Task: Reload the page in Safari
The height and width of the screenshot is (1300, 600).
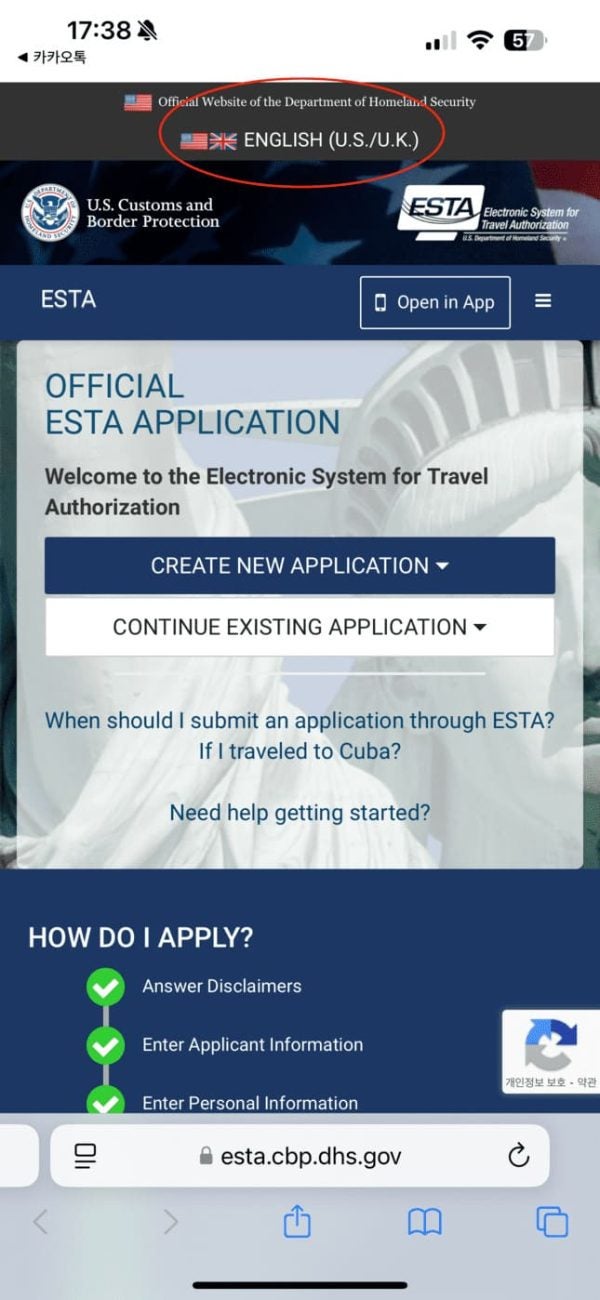Action: 518,1157
